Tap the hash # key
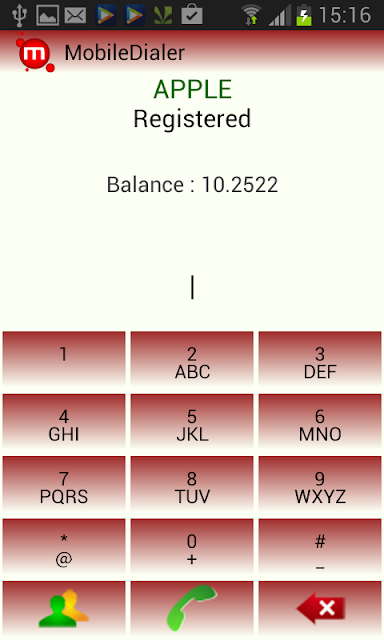 tap(320, 545)
